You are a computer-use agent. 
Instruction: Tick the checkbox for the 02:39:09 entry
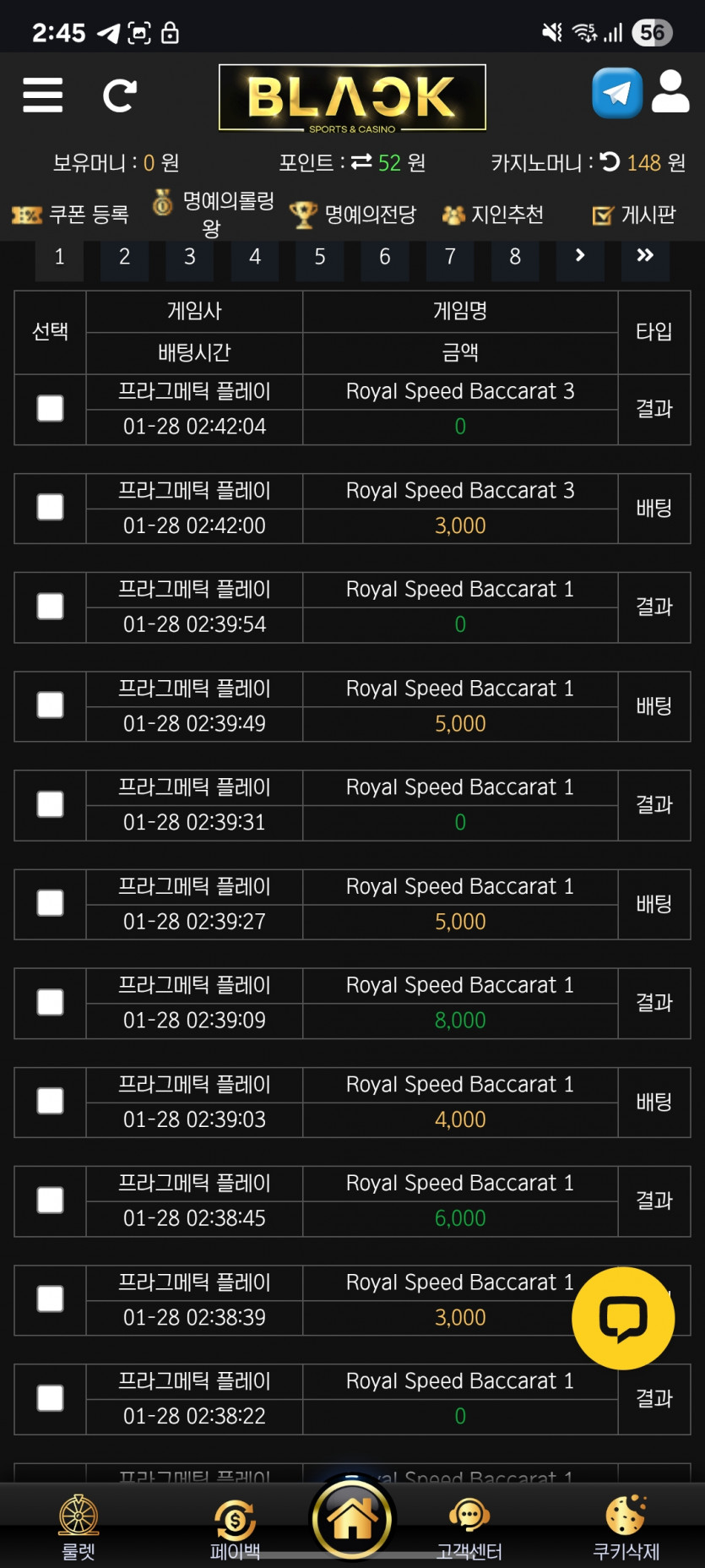coord(51,1003)
